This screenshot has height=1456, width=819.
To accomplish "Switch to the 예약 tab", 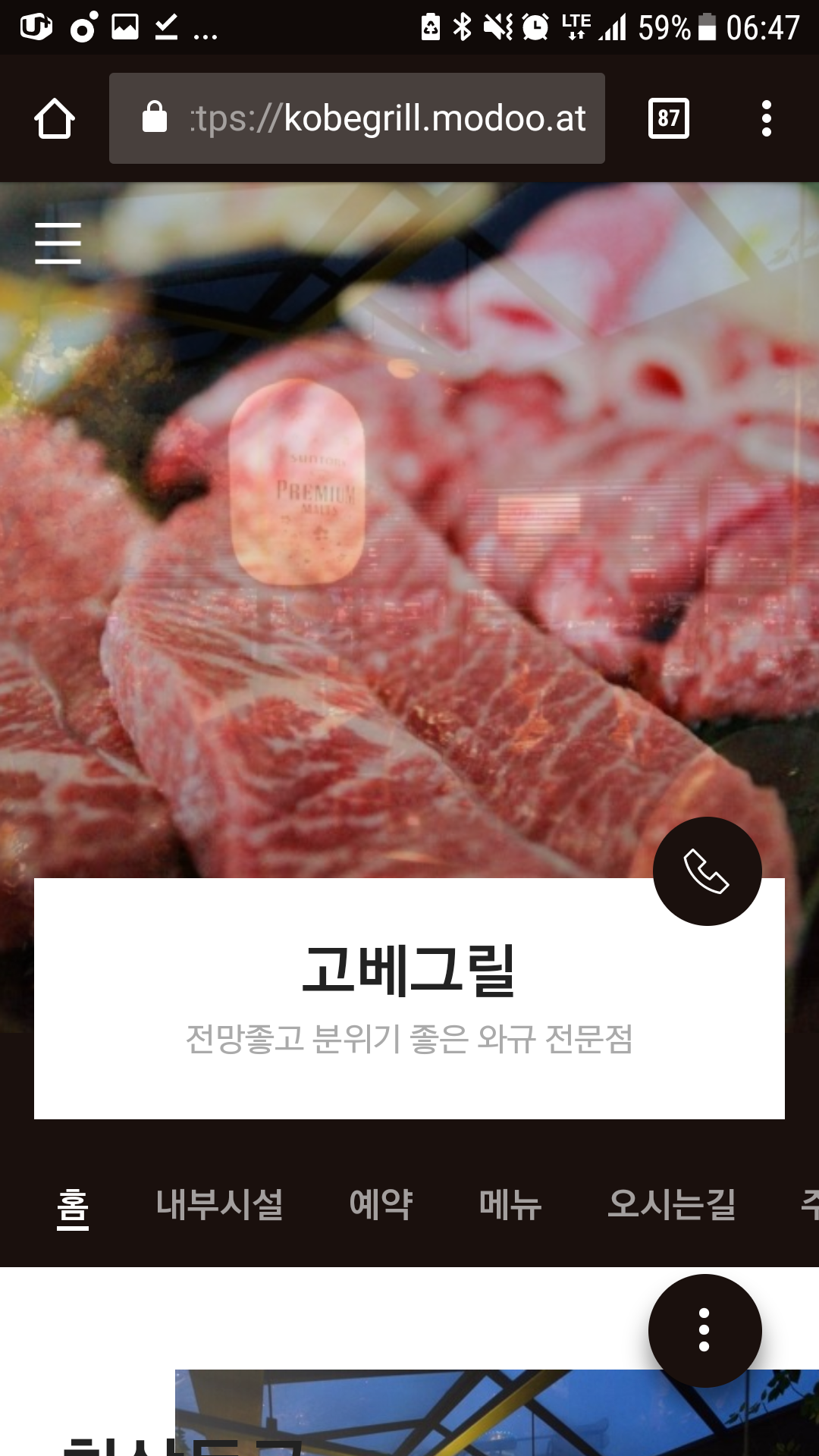I will (x=381, y=1204).
